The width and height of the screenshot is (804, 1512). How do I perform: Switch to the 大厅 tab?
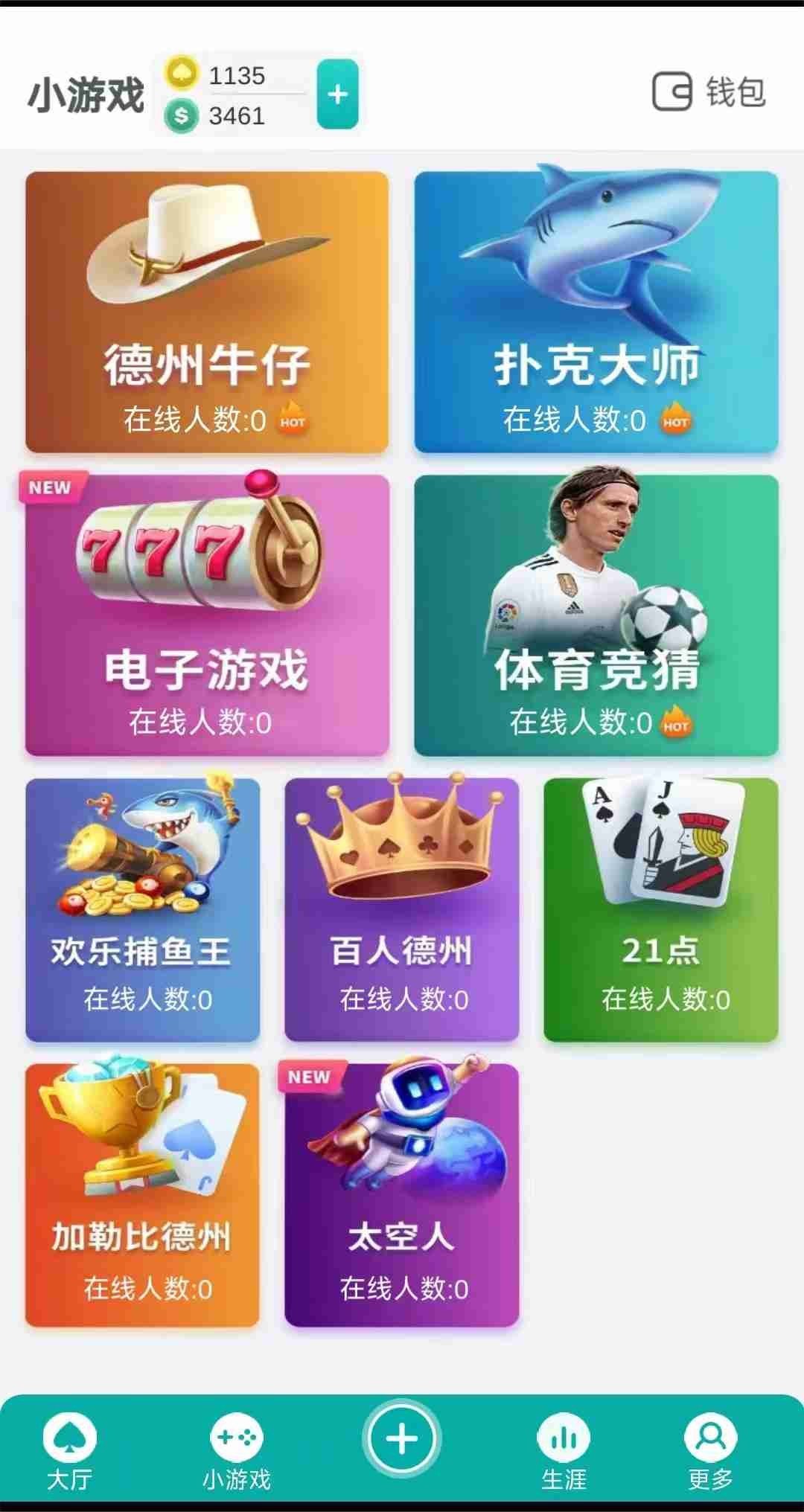(69, 1451)
